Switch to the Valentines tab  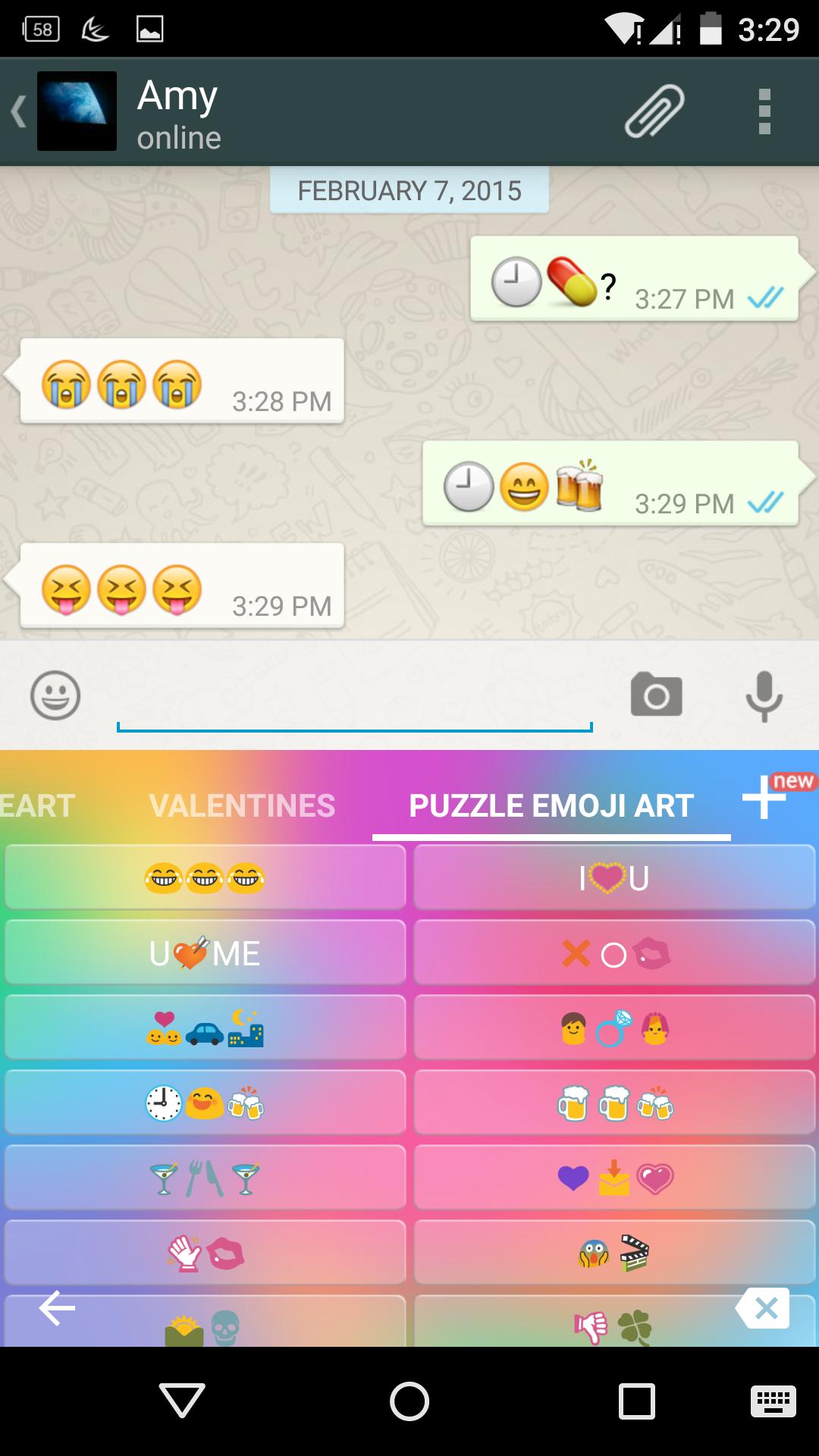242,805
